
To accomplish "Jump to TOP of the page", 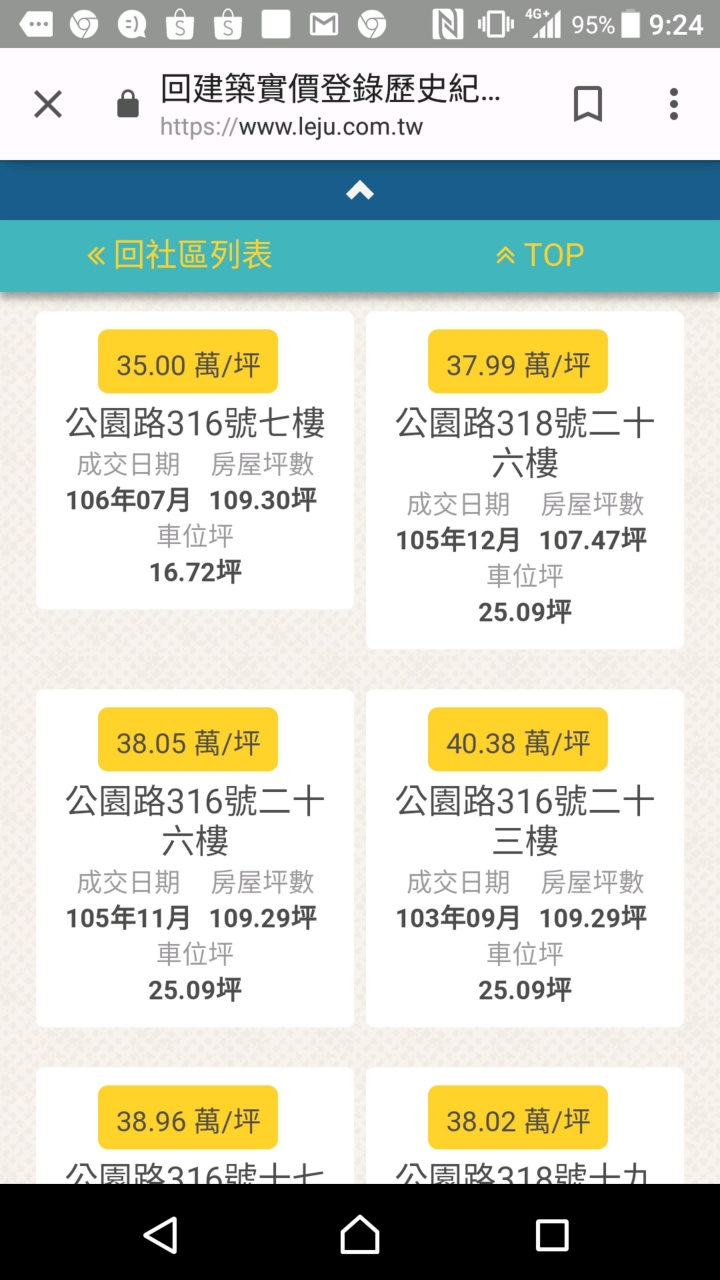I will [540, 255].
